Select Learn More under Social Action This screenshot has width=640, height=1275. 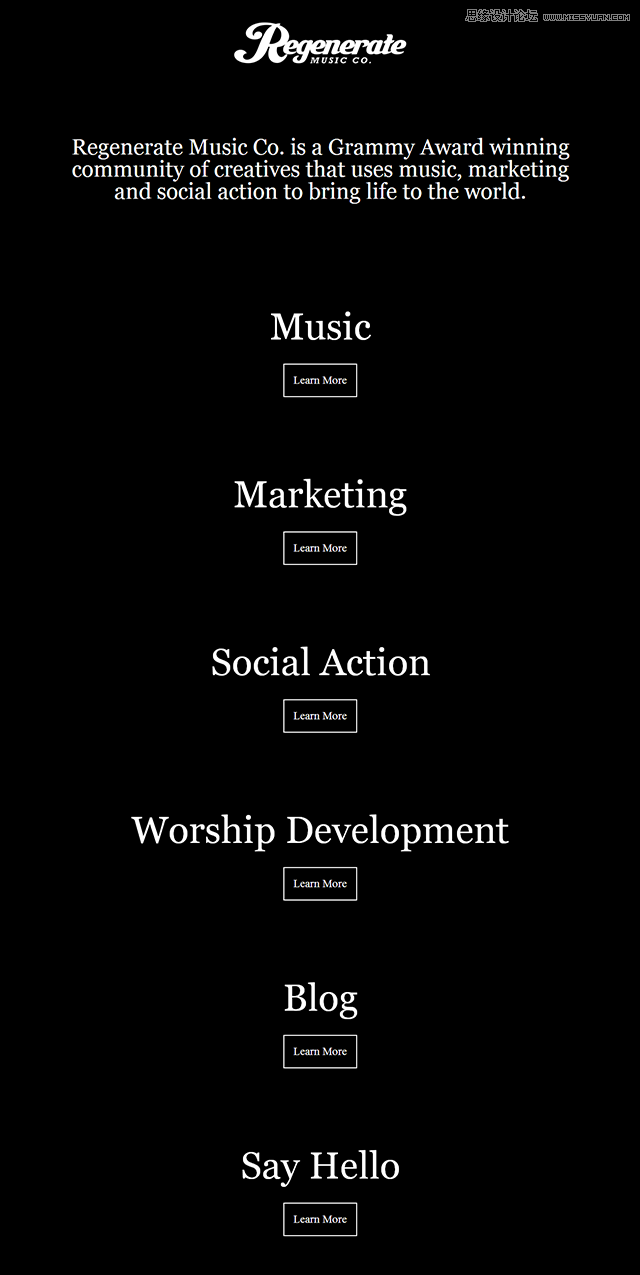coord(320,716)
